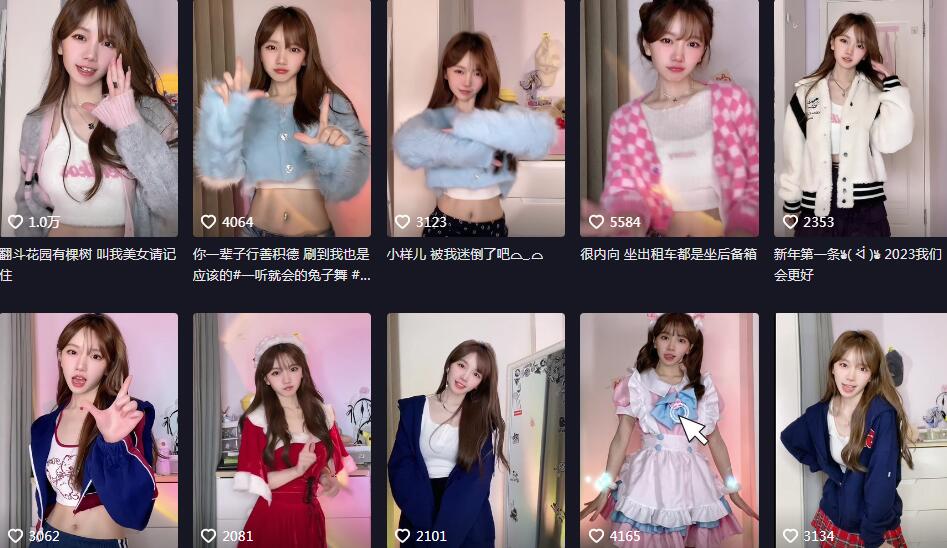Open the video with 4064 likes

coord(281,118)
